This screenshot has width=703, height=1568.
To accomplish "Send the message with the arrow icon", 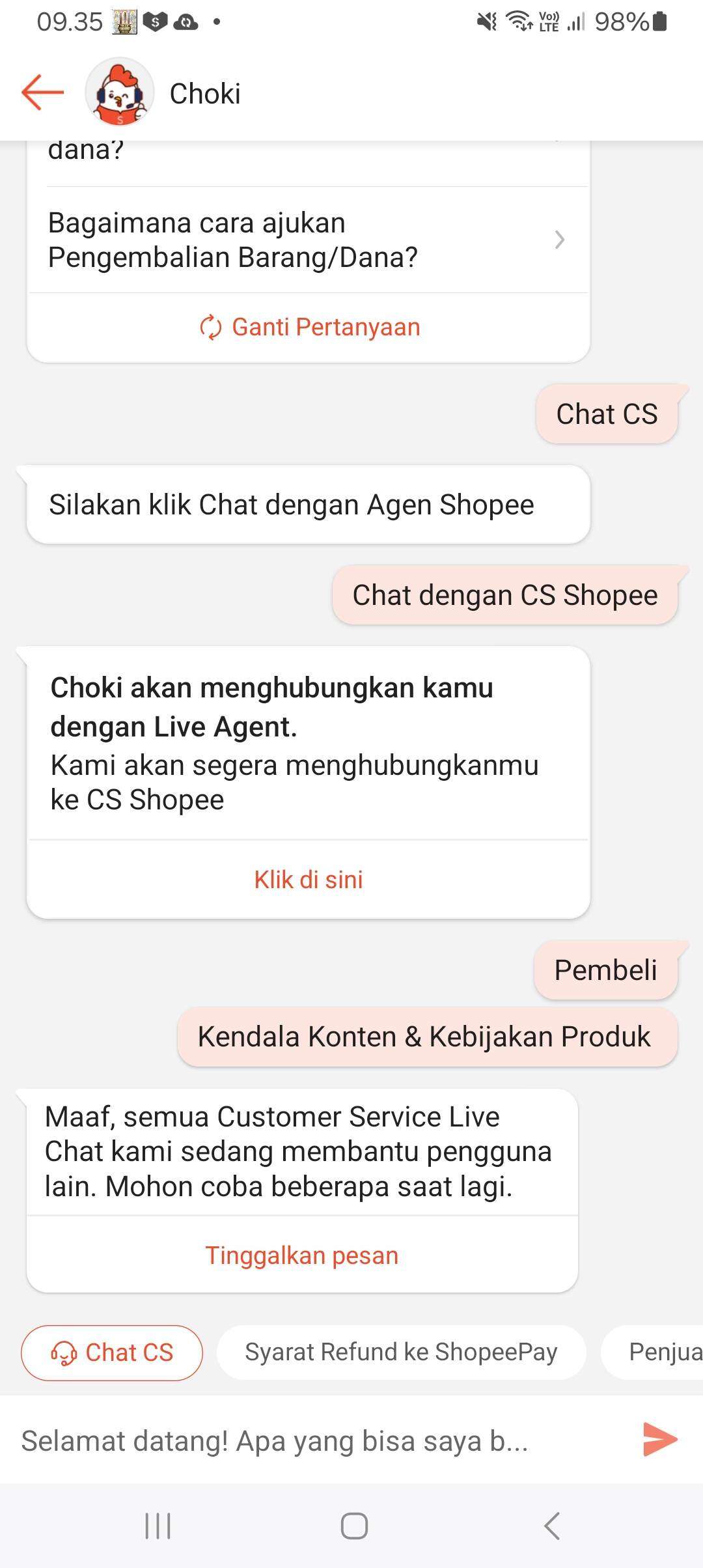I will coord(660,1439).
